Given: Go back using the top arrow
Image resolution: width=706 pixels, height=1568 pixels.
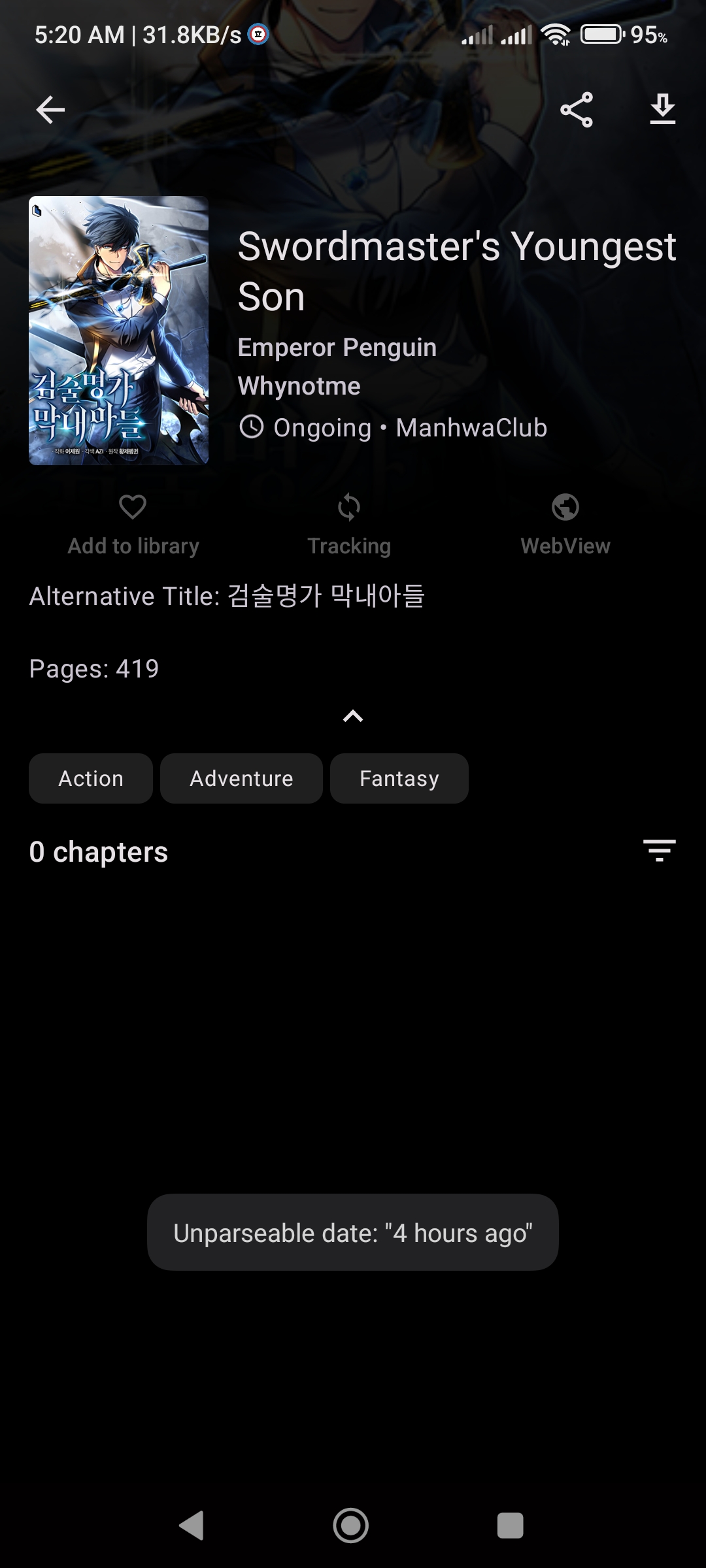Looking at the screenshot, I should click(50, 110).
